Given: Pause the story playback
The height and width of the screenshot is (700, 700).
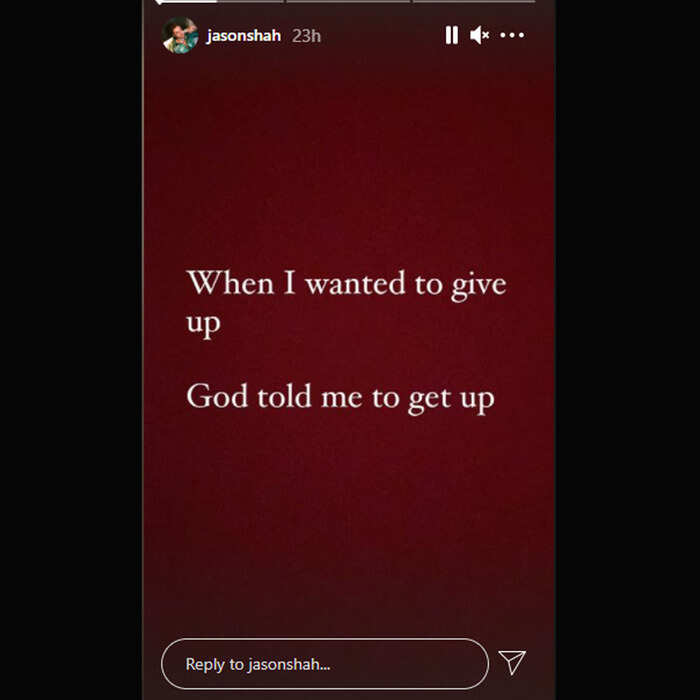Looking at the screenshot, I should coord(451,36).
